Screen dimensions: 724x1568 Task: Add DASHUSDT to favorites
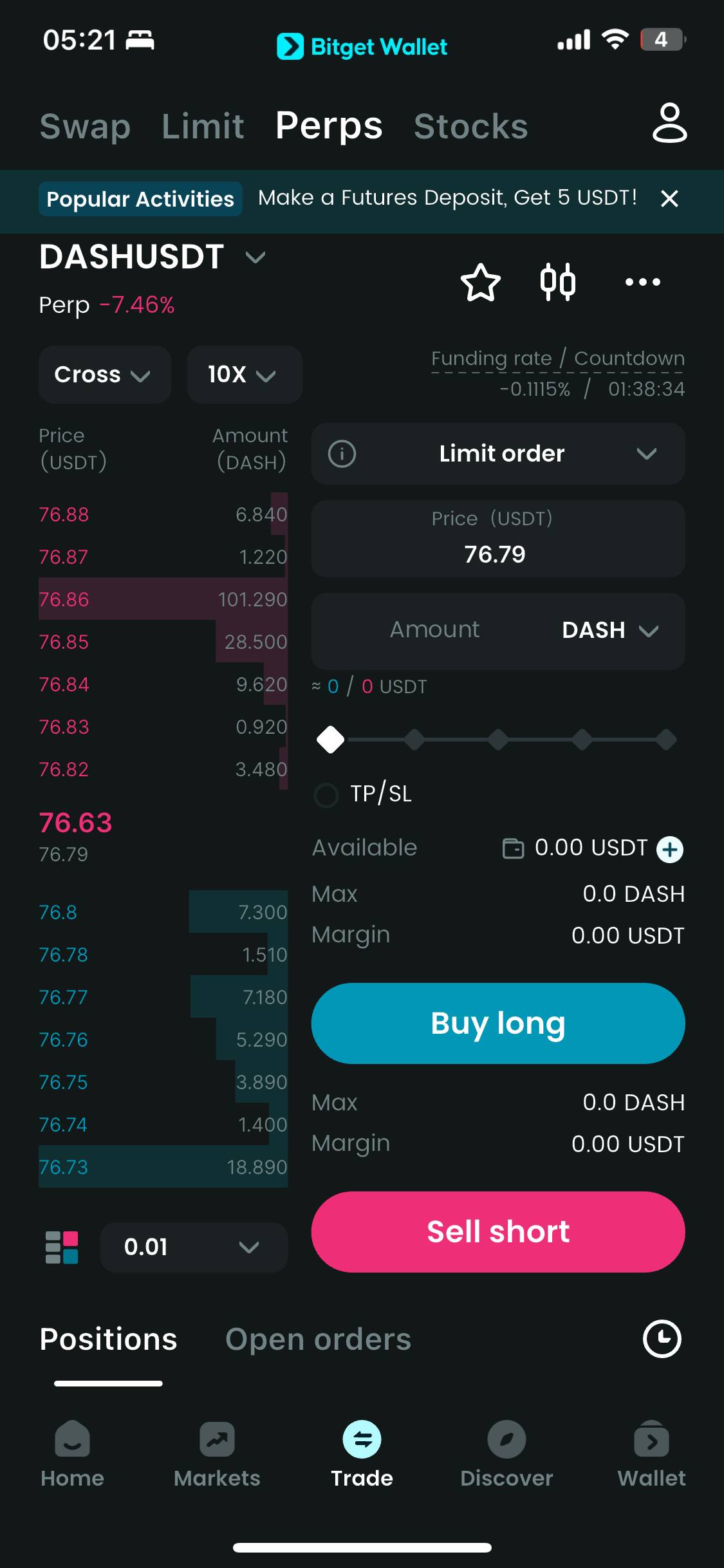tap(480, 282)
